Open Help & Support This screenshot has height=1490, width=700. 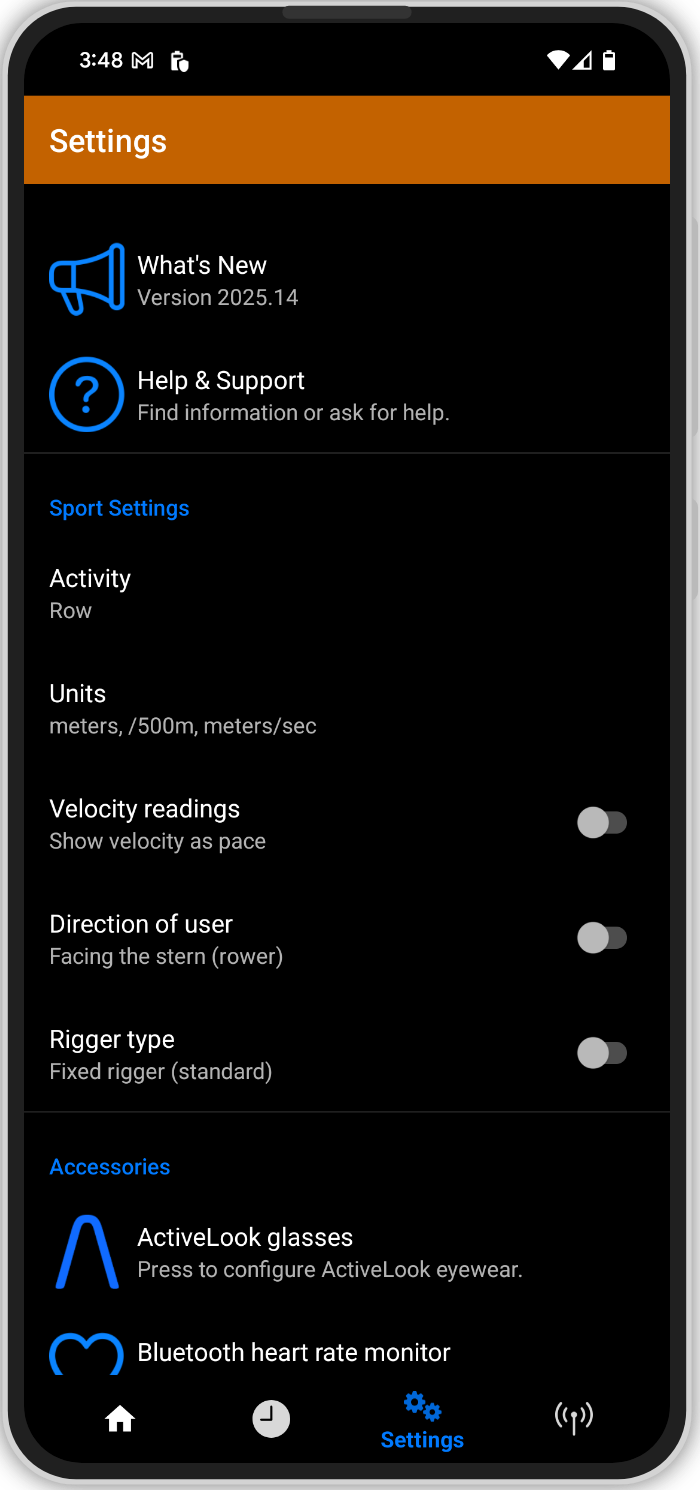[346, 395]
